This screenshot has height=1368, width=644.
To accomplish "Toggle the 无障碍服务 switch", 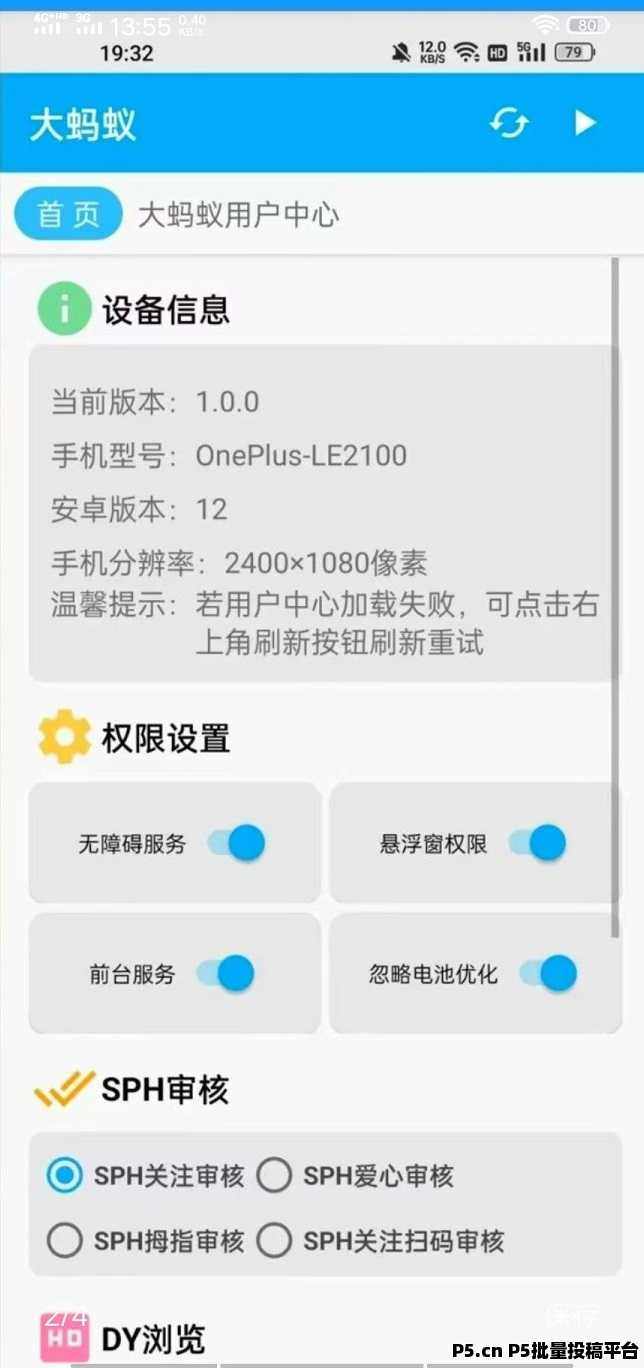I will [x=237, y=843].
